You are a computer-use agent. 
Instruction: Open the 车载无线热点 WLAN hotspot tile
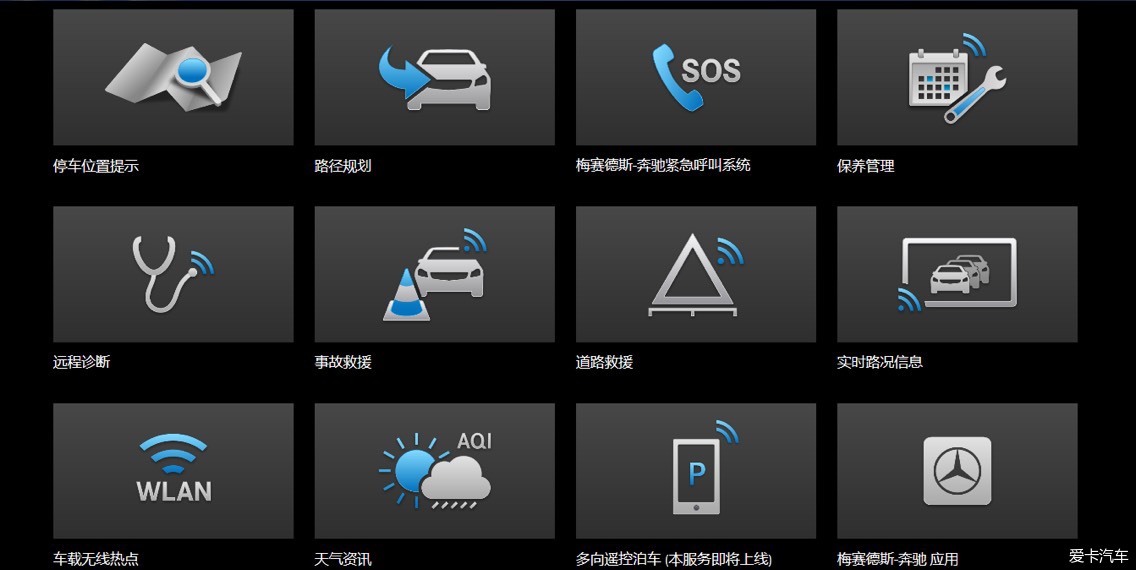(173, 471)
